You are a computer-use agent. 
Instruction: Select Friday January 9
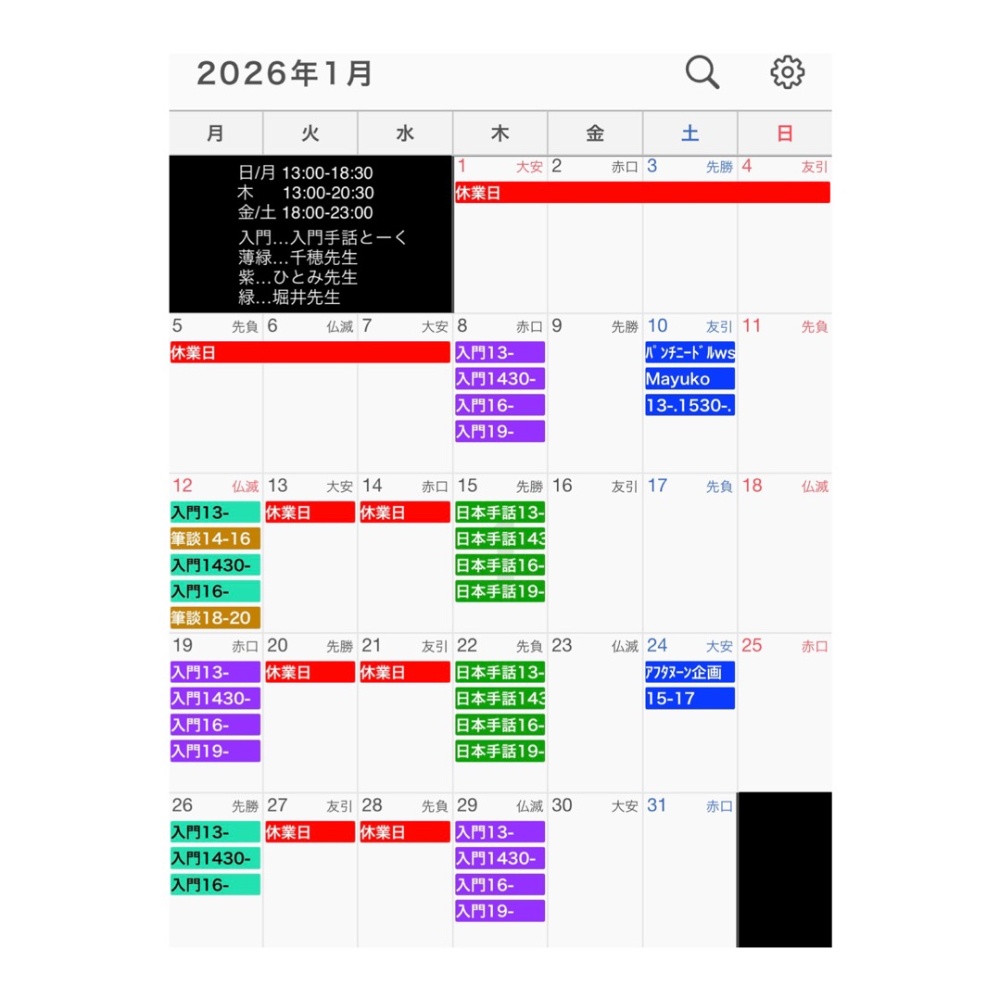[594, 410]
